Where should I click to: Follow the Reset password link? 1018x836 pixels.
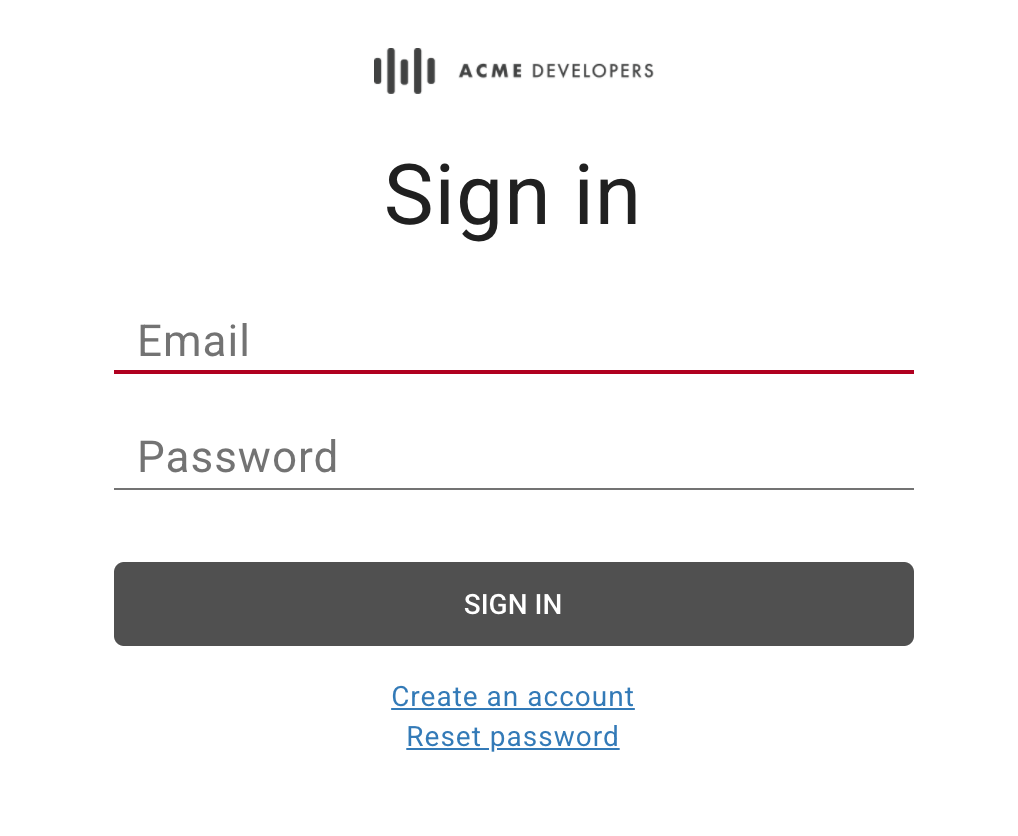pos(512,737)
